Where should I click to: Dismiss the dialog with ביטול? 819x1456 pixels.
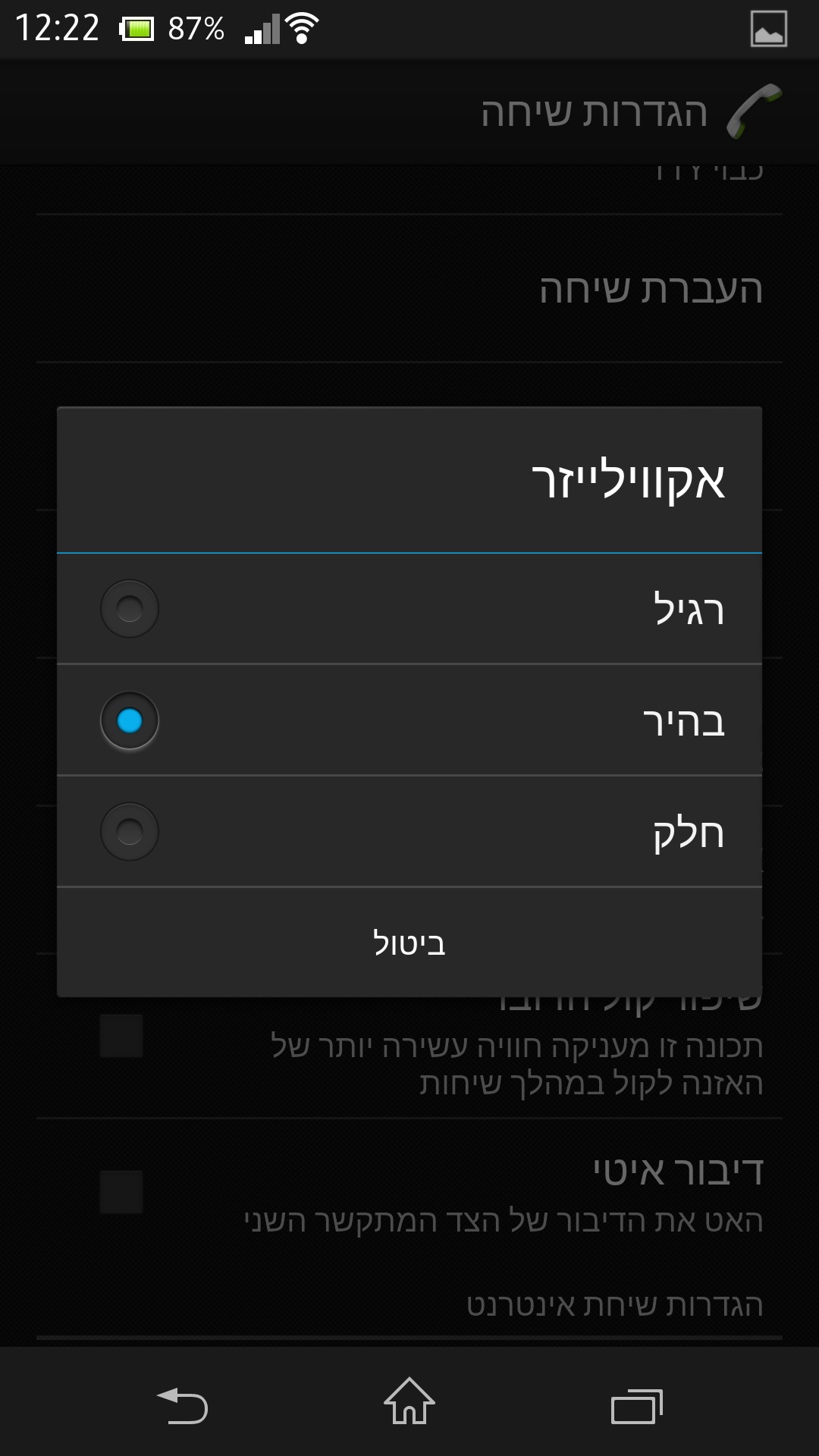point(409,943)
